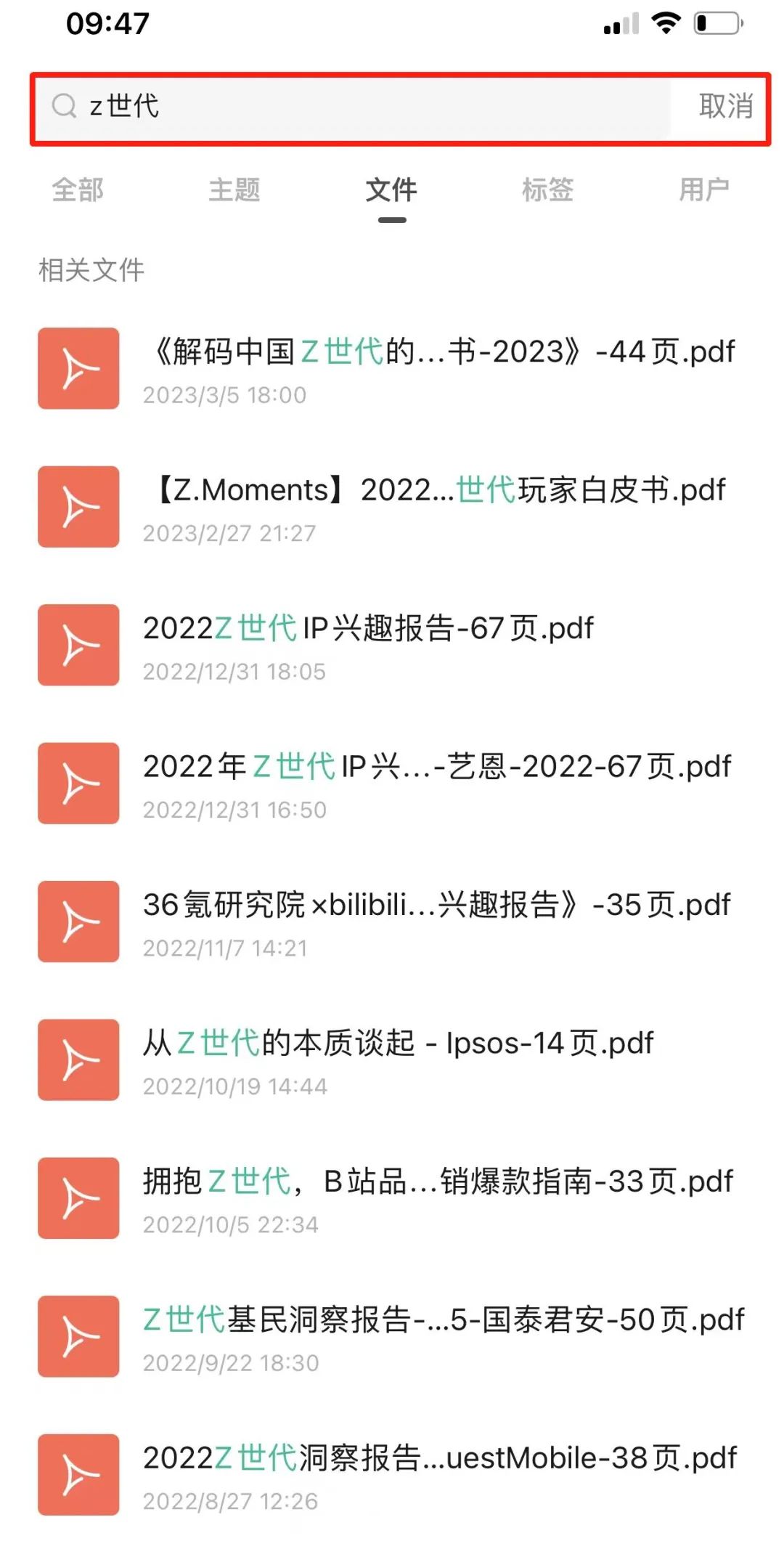Viewport: 784px width, 1549px height.
Task: Switch to the 标签 tab
Action: tap(547, 190)
